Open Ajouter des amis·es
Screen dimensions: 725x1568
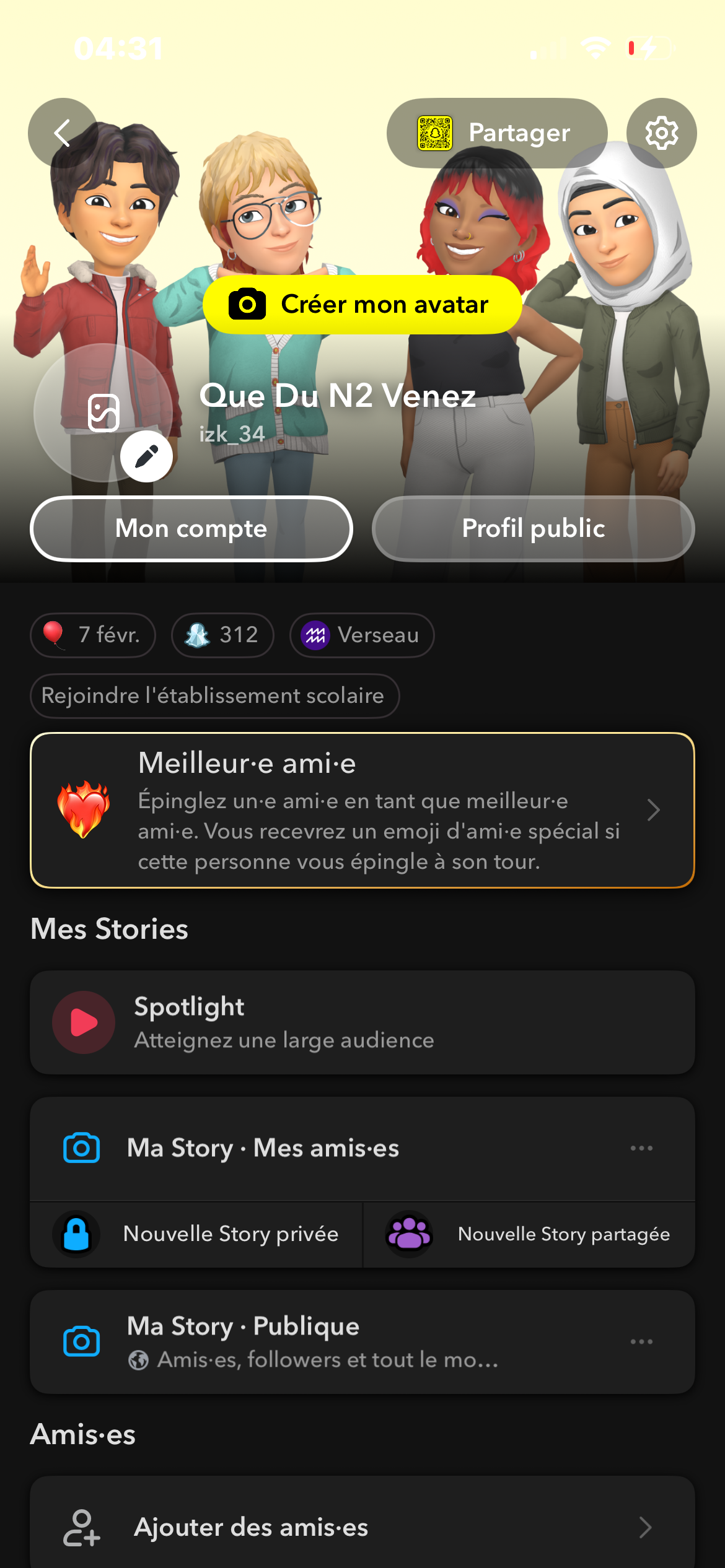click(x=362, y=1527)
